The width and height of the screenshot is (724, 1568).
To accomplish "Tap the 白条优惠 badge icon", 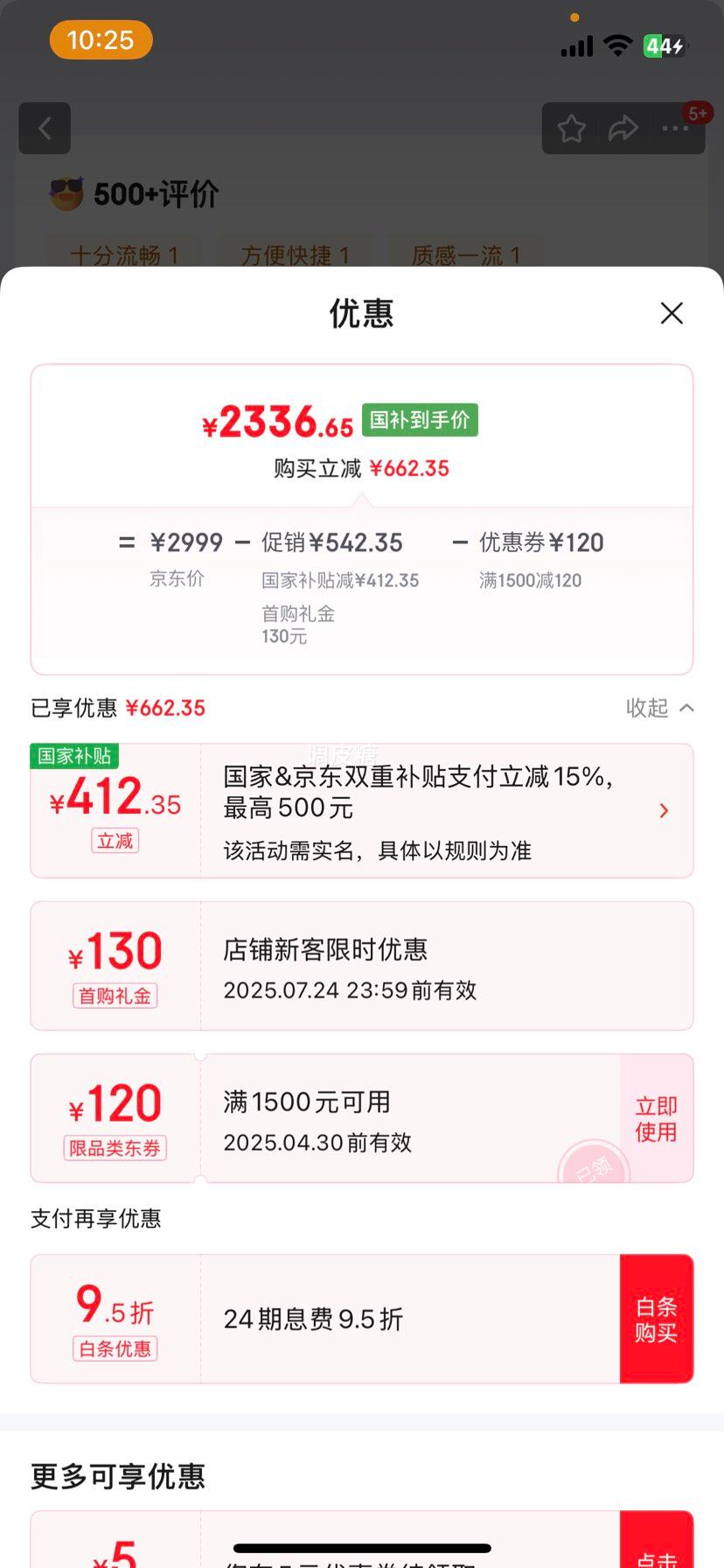I will click(x=114, y=1348).
